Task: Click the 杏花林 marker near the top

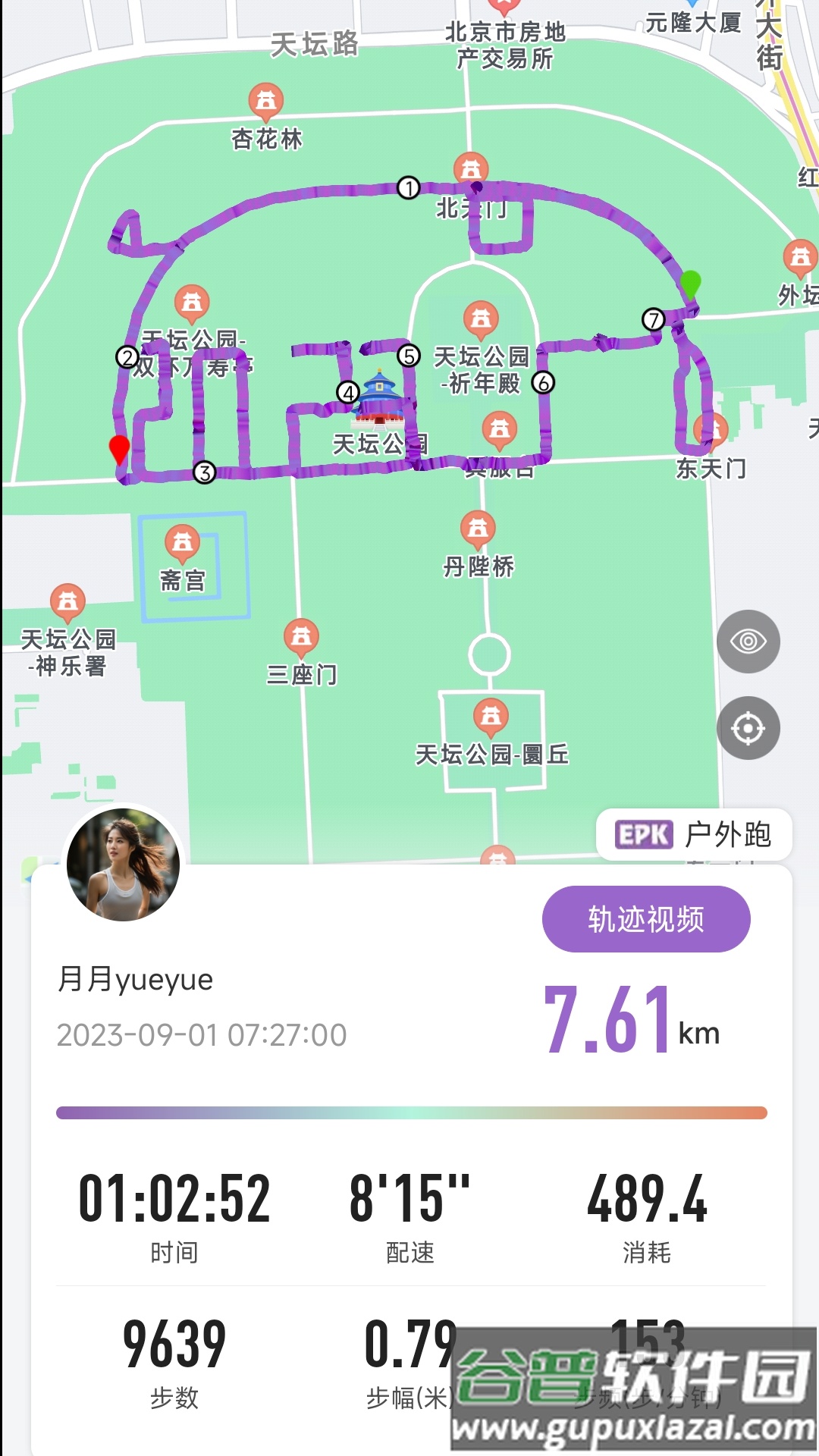Action: [267, 100]
